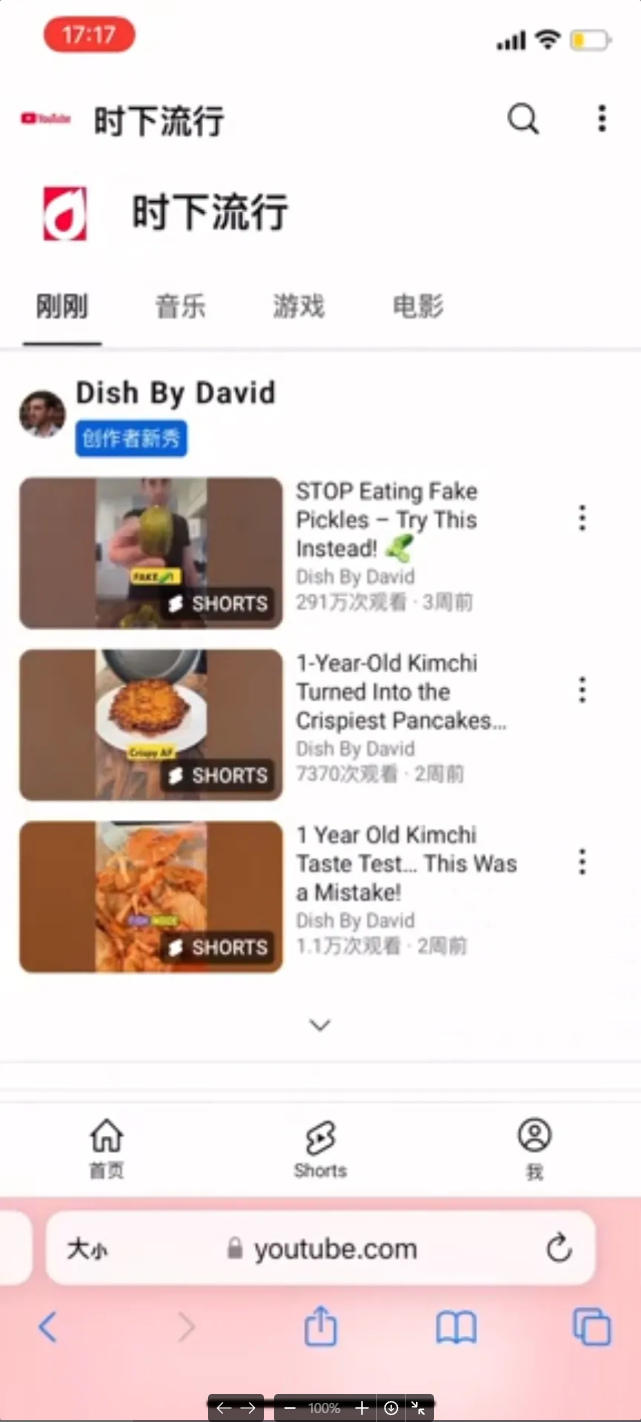The height and width of the screenshot is (1422, 641).
Task: Open Safari tabs overview
Action: point(591,1328)
